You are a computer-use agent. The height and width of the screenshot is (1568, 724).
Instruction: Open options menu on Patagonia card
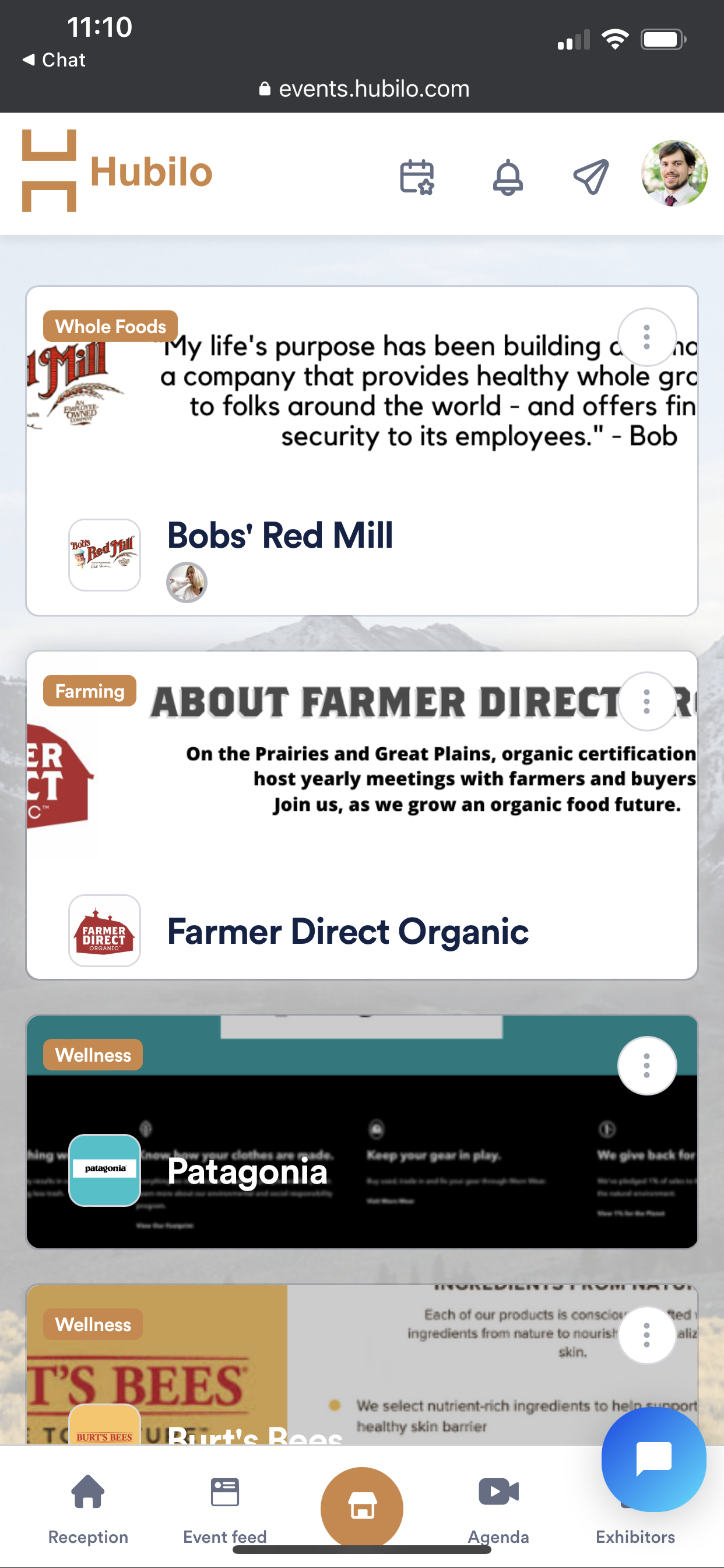pos(646,1066)
